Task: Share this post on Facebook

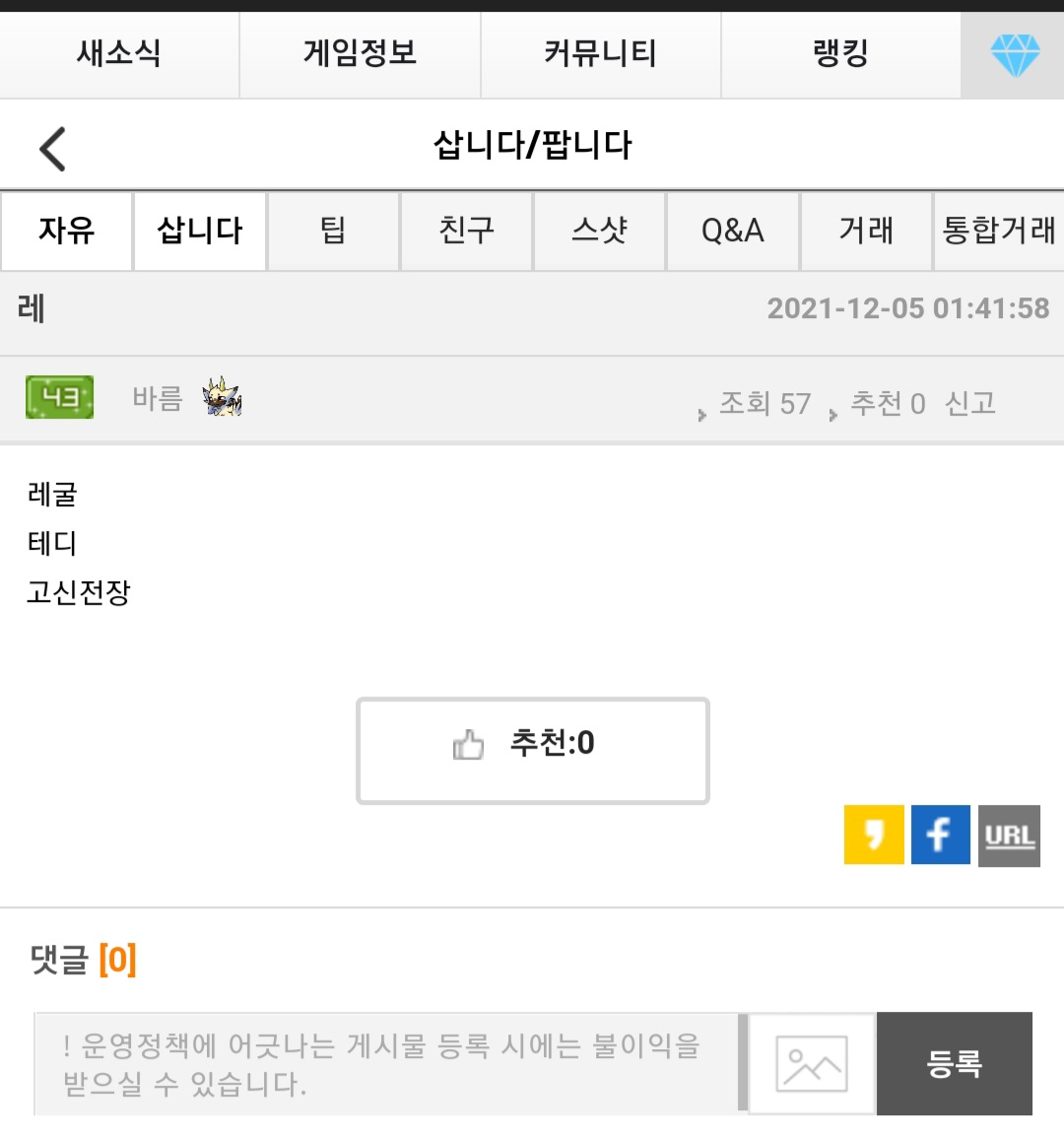Action: (940, 835)
